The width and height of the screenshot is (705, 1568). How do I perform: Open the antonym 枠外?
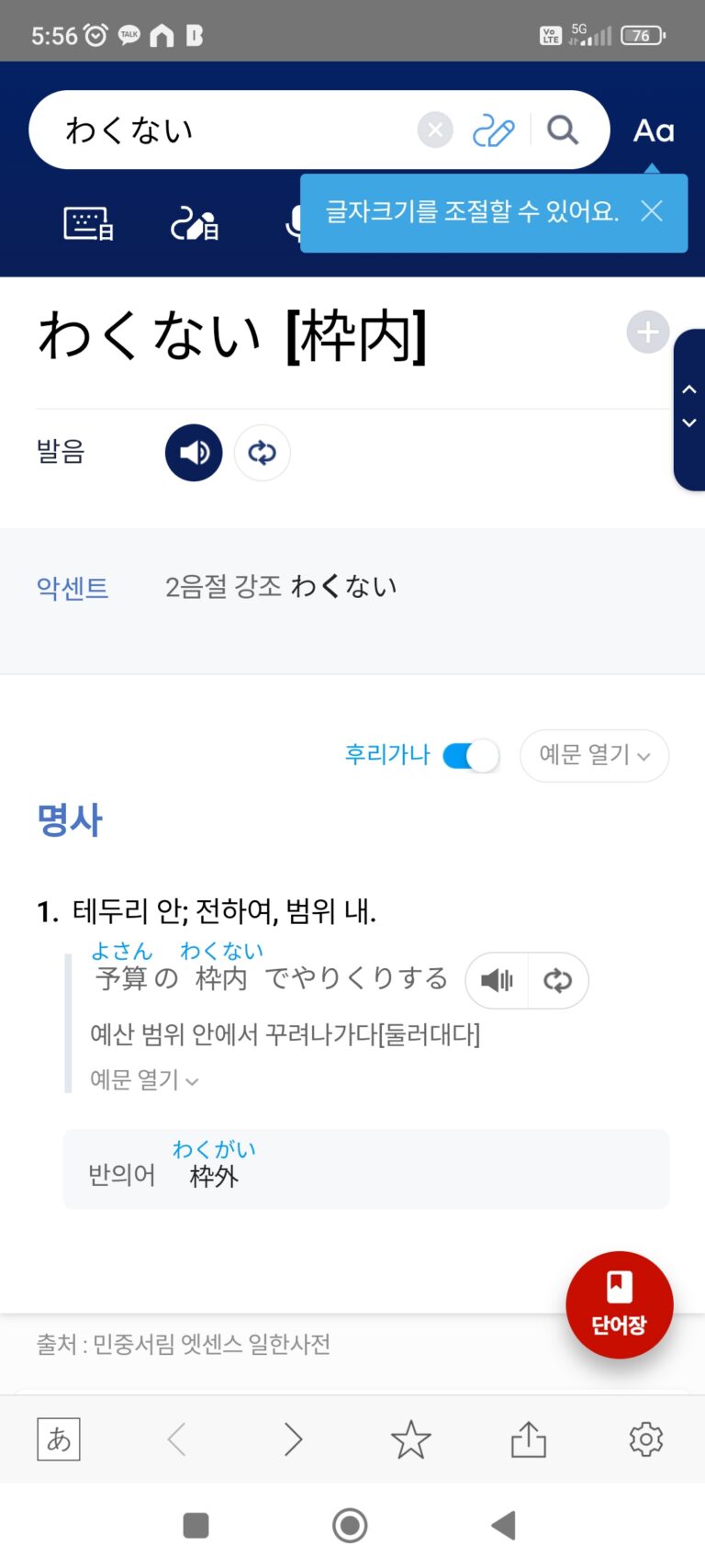point(214,1175)
